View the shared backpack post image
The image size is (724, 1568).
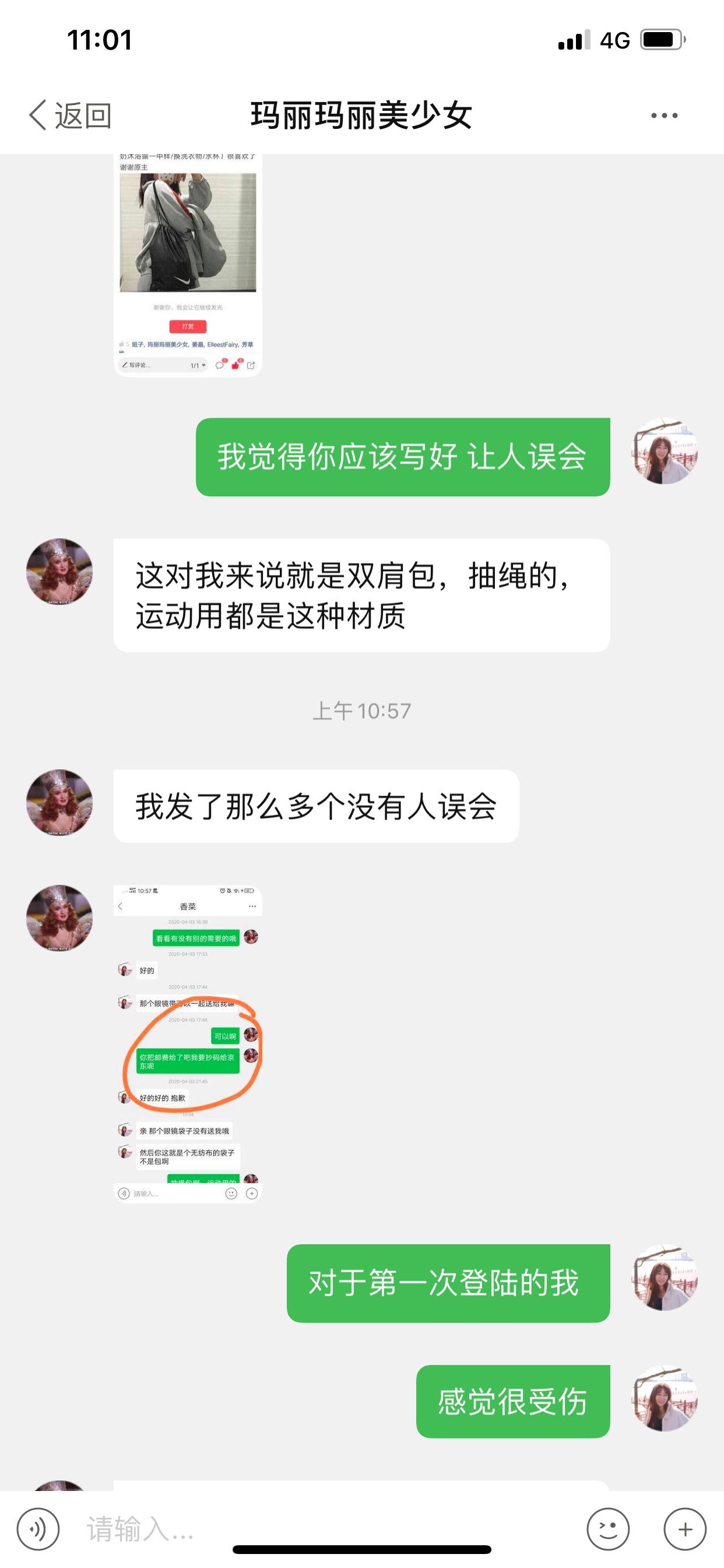coord(188,265)
